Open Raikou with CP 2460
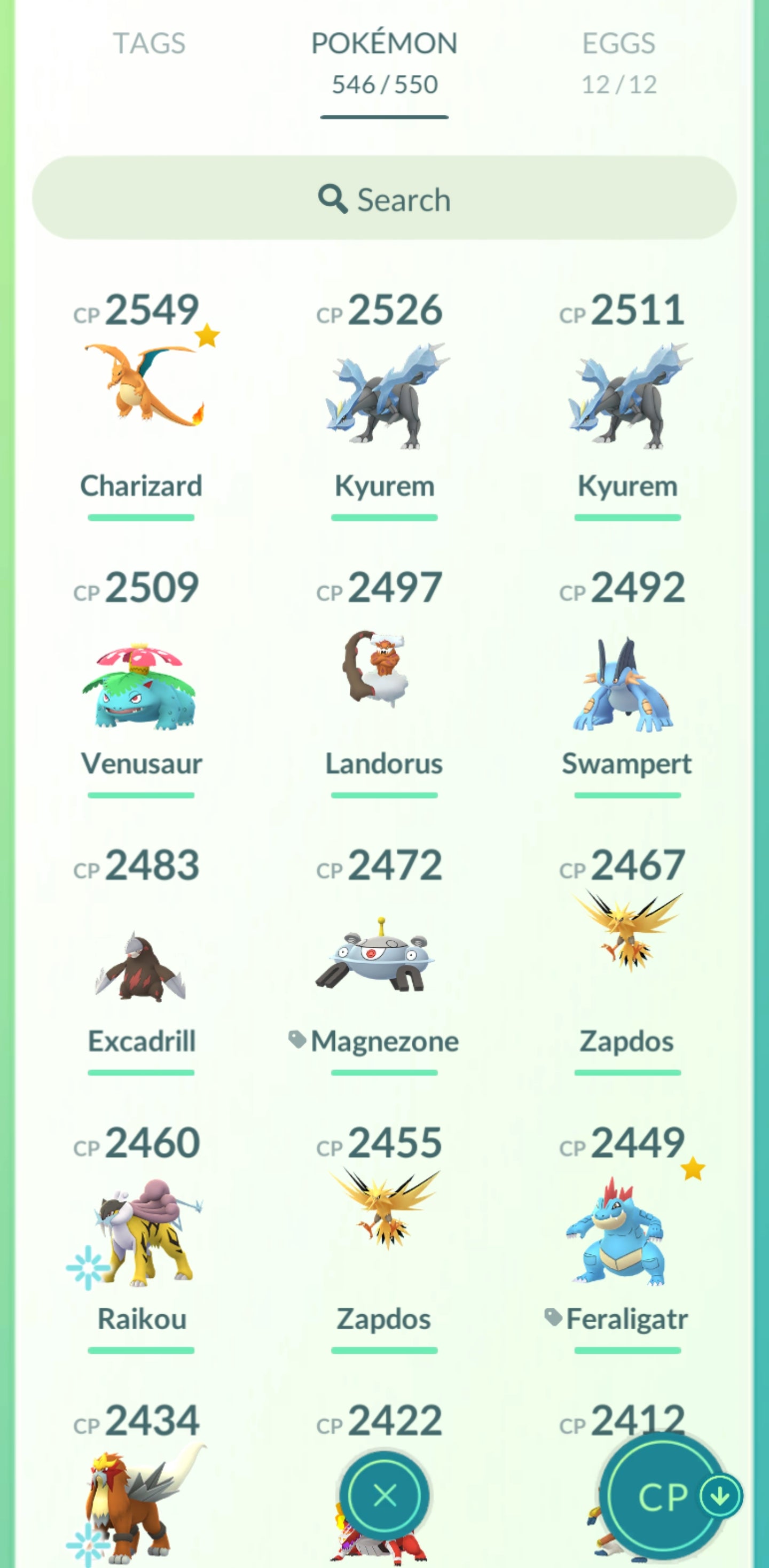The width and height of the screenshot is (769, 1568). [142, 1236]
